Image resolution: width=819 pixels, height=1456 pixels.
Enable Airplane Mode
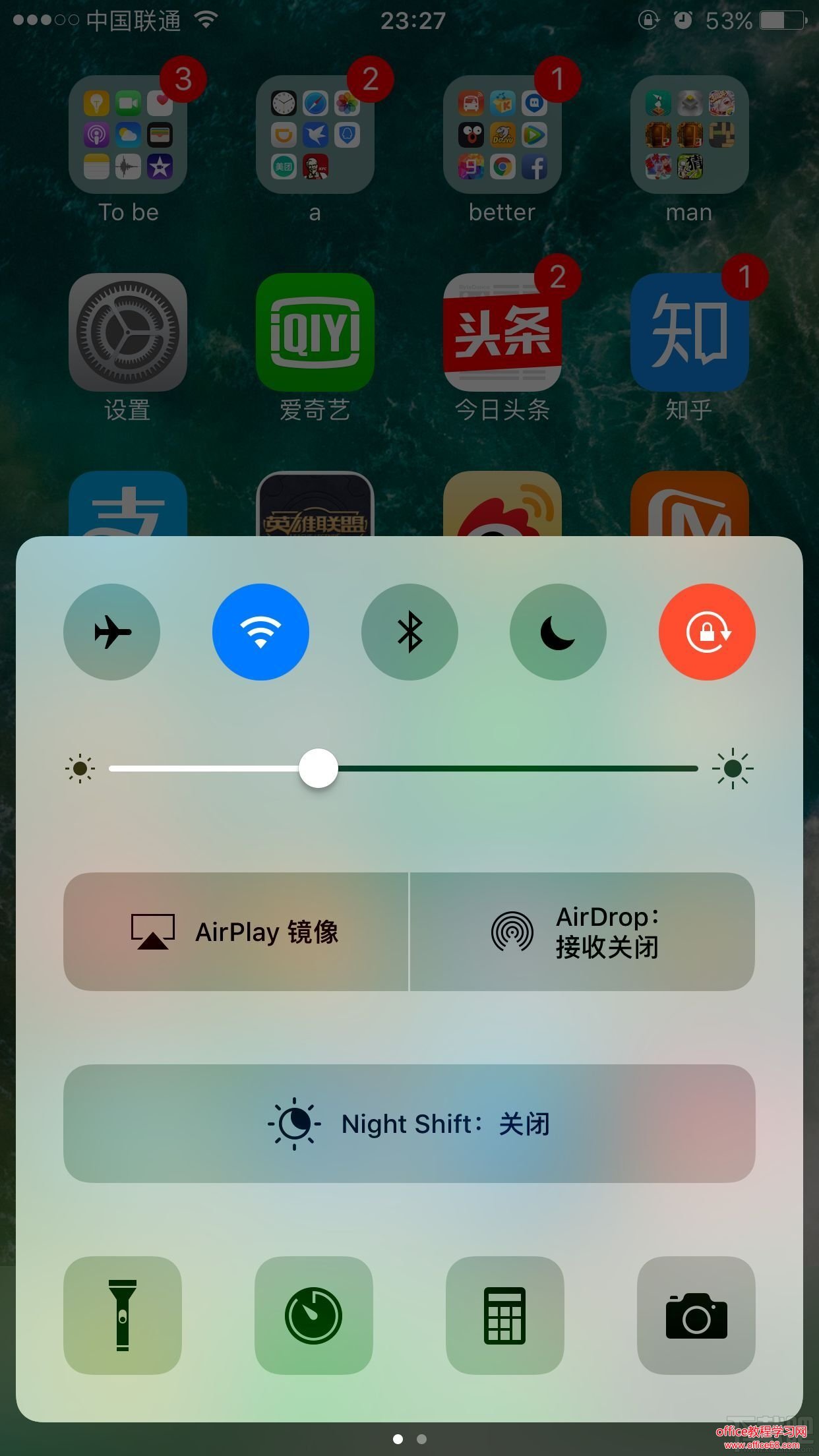click(111, 632)
